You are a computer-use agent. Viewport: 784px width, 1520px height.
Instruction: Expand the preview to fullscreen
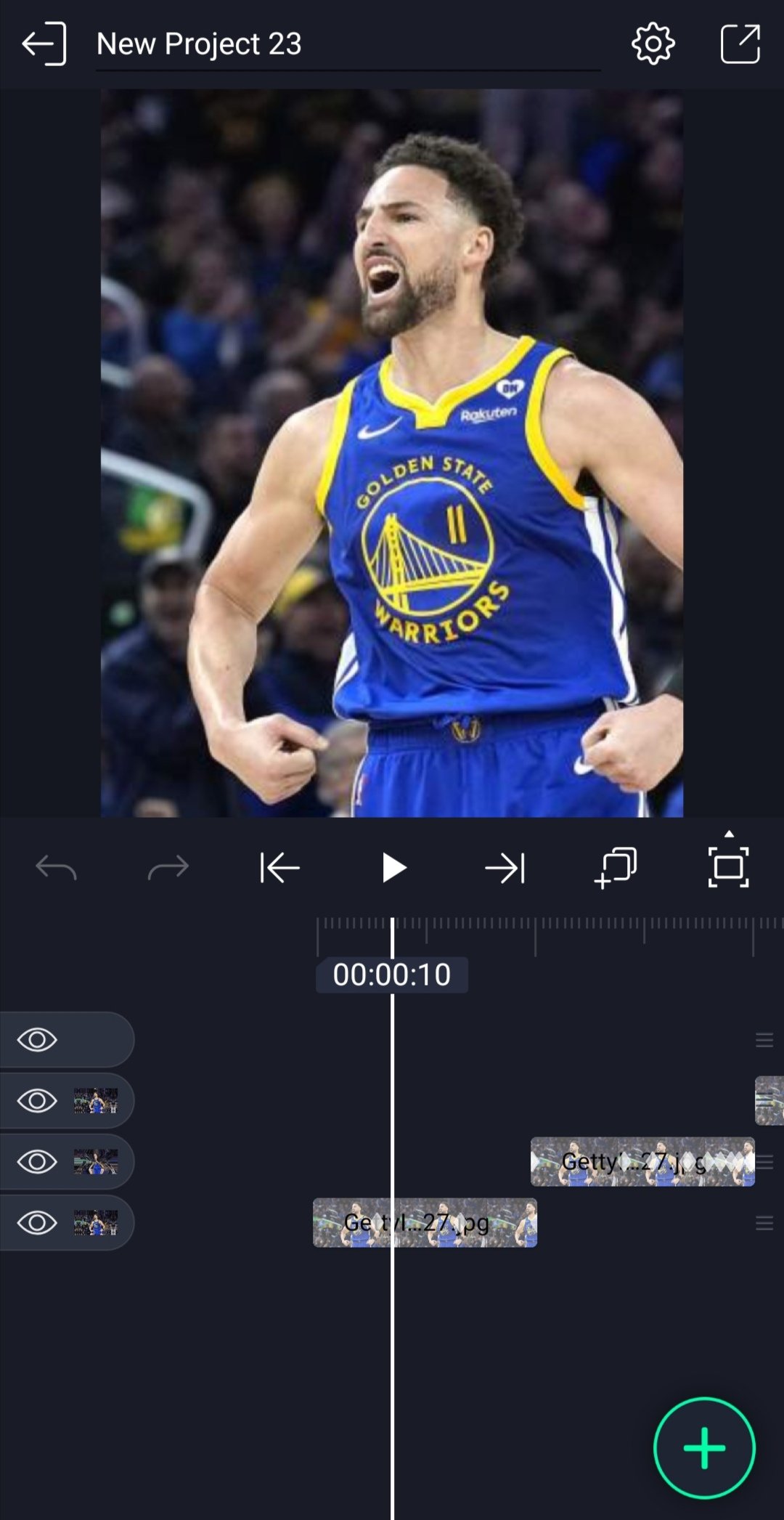(x=728, y=866)
